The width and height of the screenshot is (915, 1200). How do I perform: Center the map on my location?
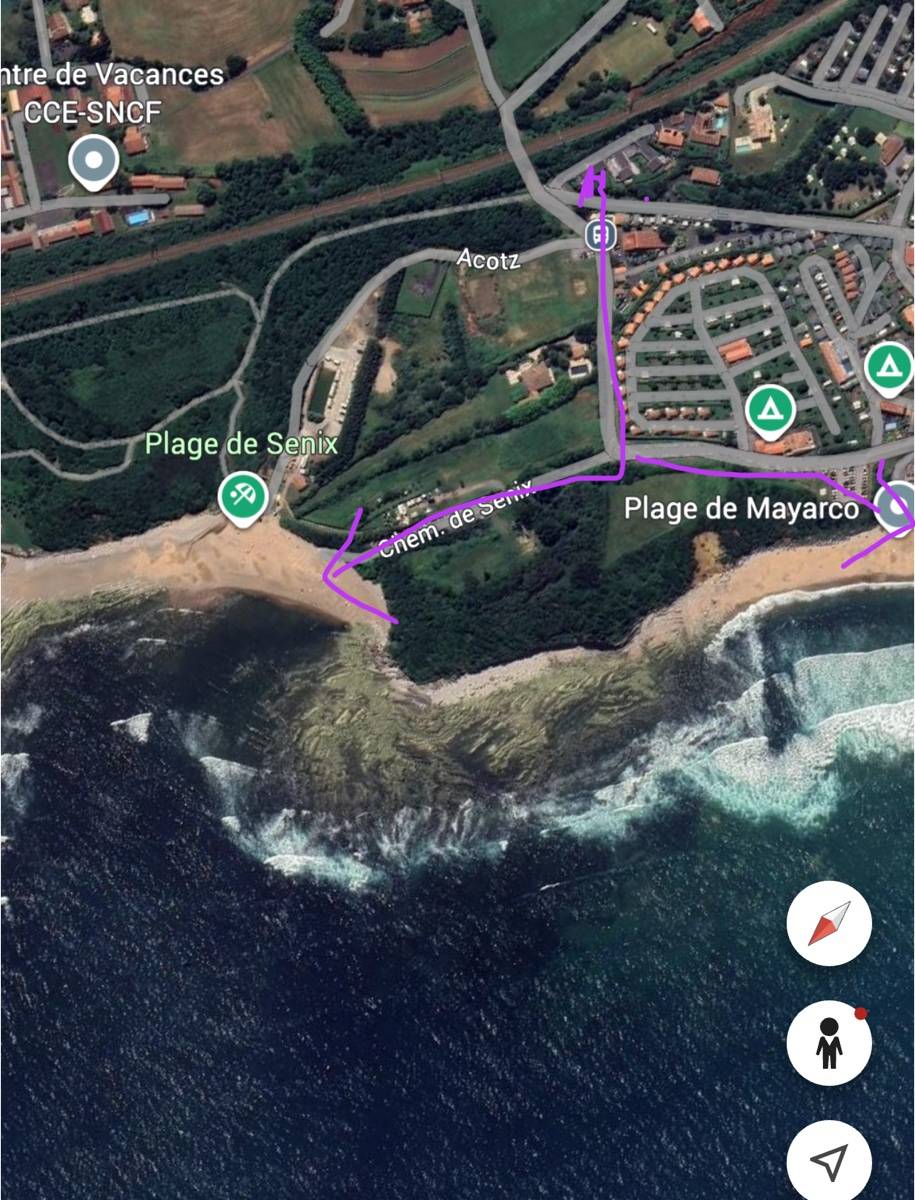click(829, 1160)
